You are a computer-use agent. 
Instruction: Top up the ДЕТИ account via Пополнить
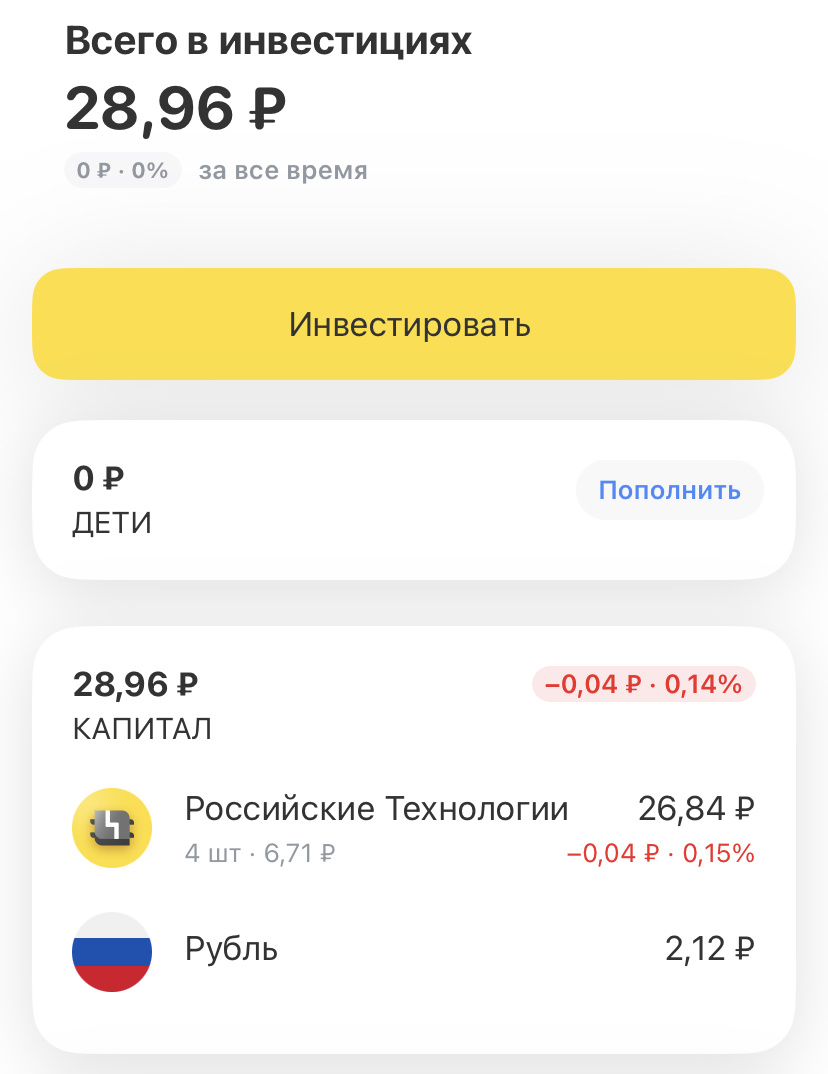click(669, 491)
